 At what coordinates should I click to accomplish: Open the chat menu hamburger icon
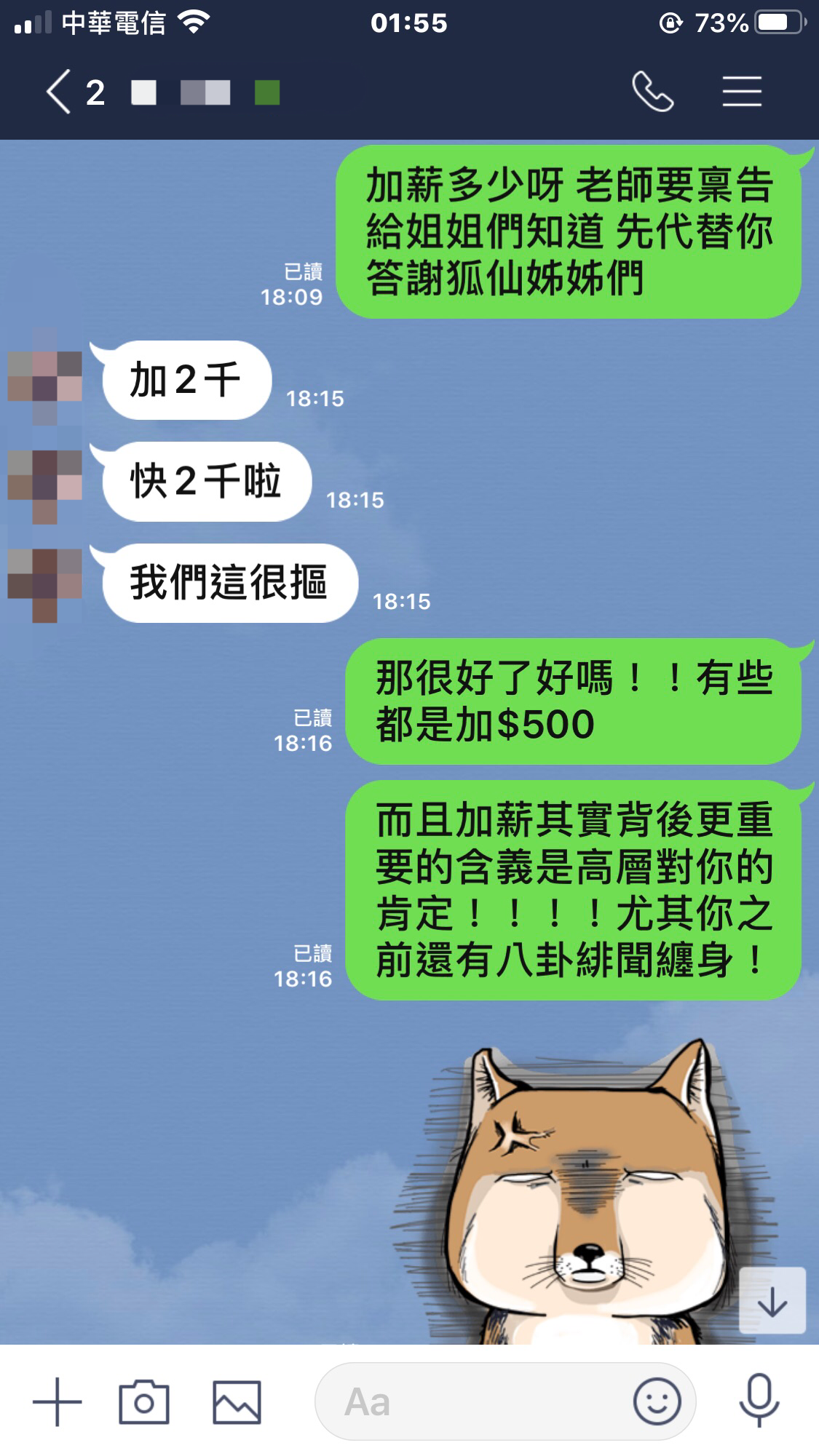[x=742, y=92]
